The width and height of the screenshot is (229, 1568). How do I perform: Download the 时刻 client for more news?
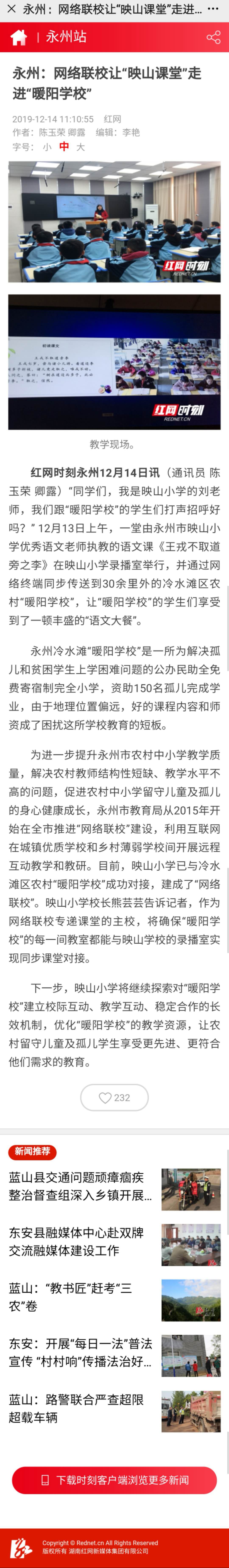(x=114, y=1480)
